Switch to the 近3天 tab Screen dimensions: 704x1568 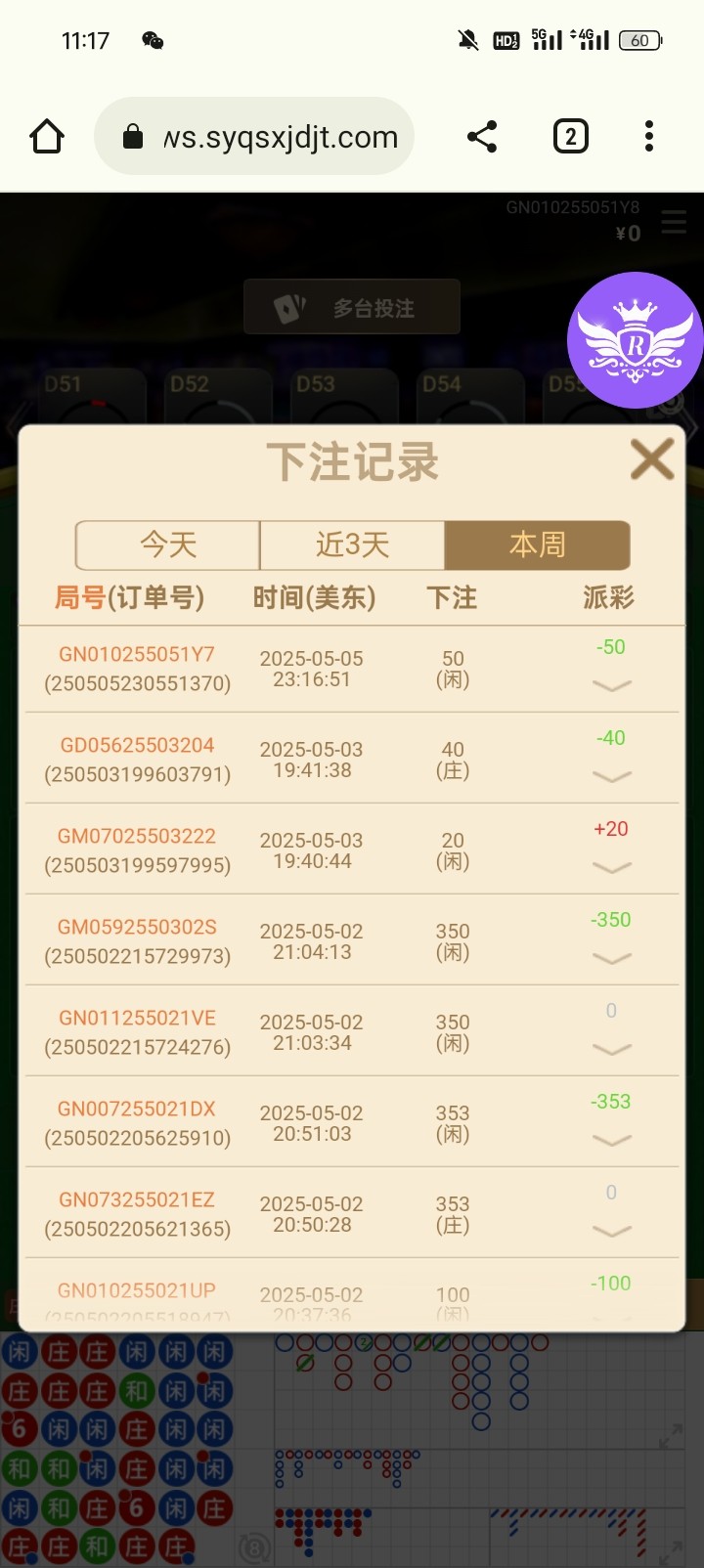click(352, 544)
